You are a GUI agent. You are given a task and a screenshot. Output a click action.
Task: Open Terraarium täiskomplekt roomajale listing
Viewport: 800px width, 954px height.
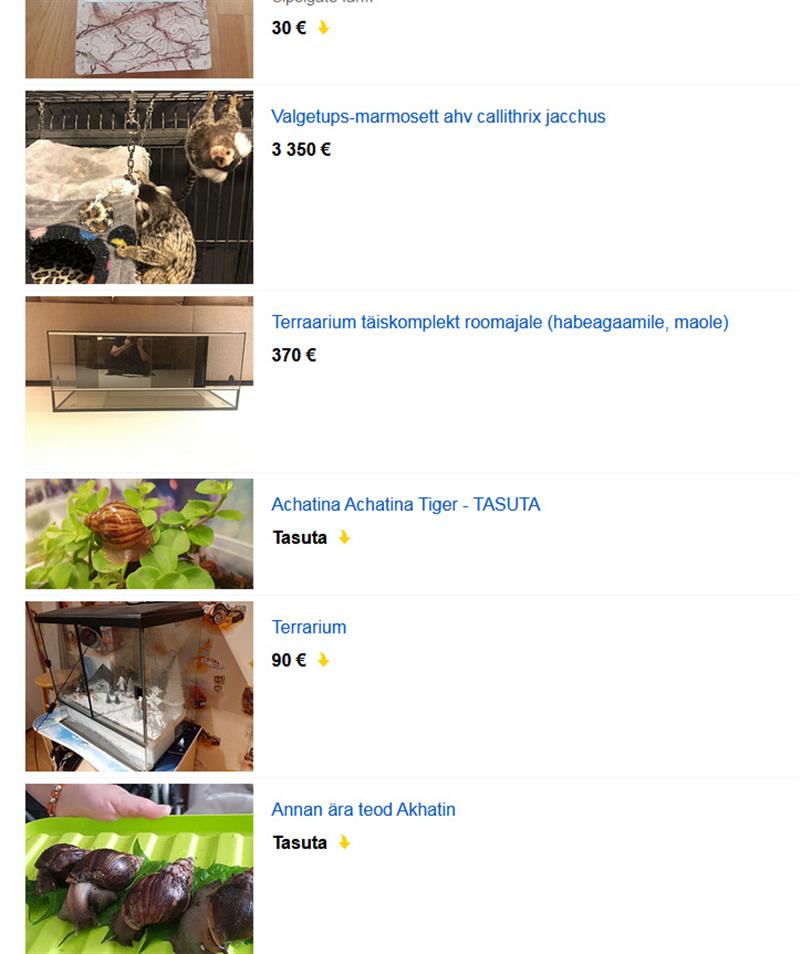coord(499,323)
